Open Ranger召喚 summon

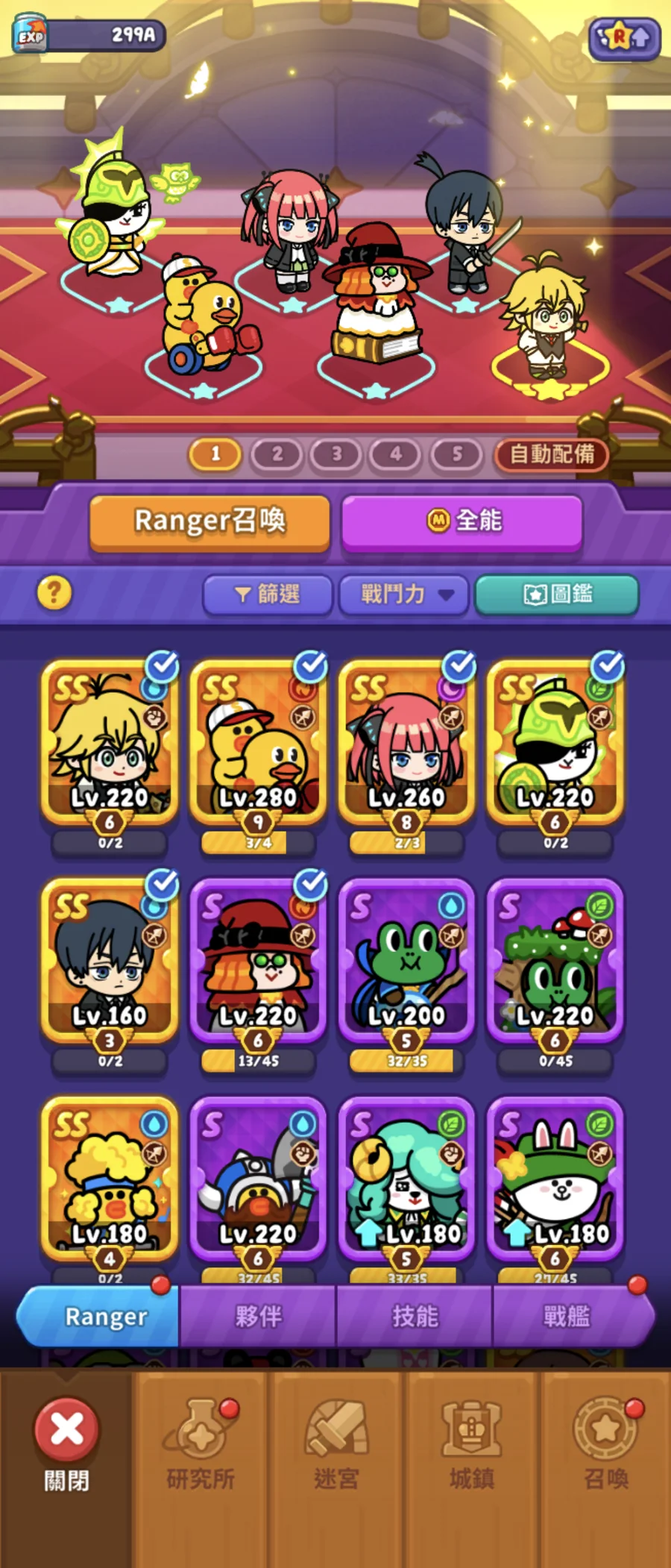coord(210,521)
